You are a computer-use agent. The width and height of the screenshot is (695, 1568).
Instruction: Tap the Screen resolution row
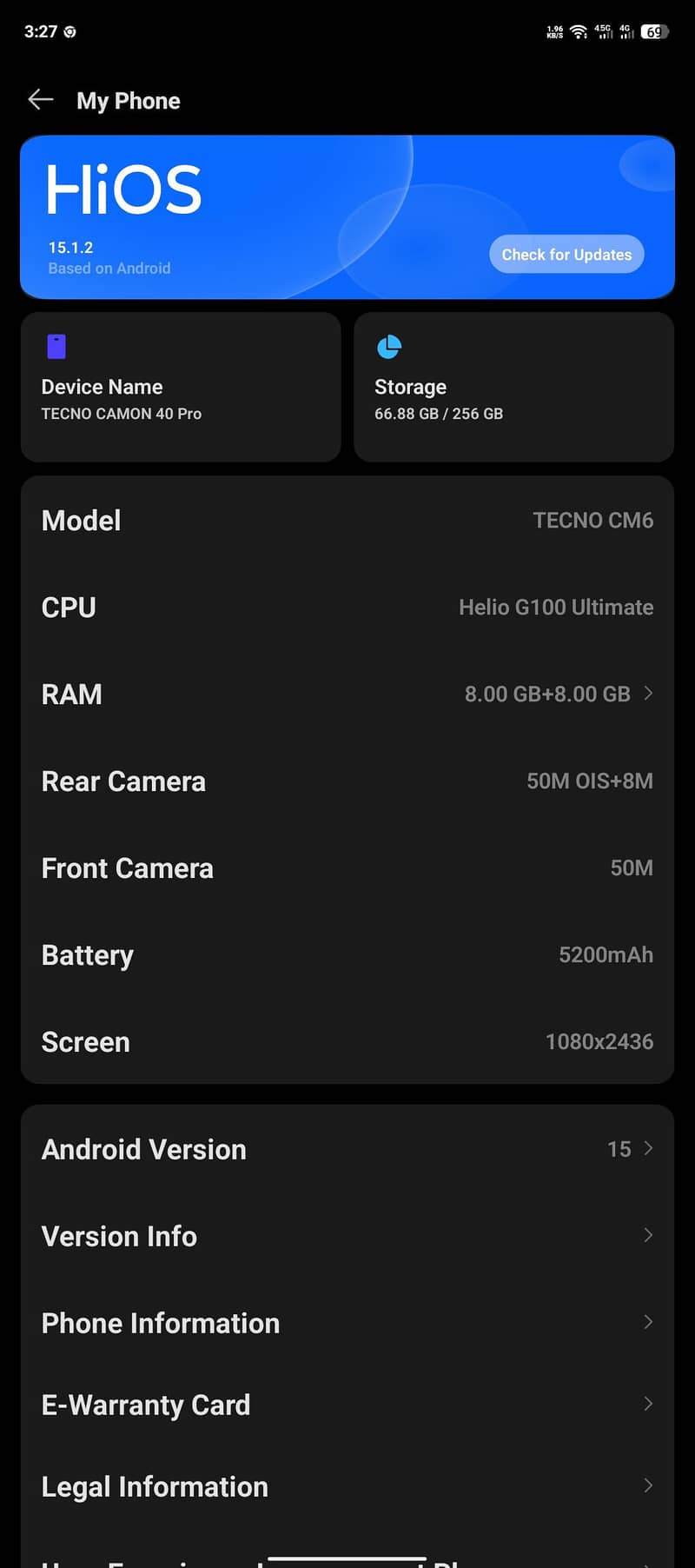tap(347, 1041)
